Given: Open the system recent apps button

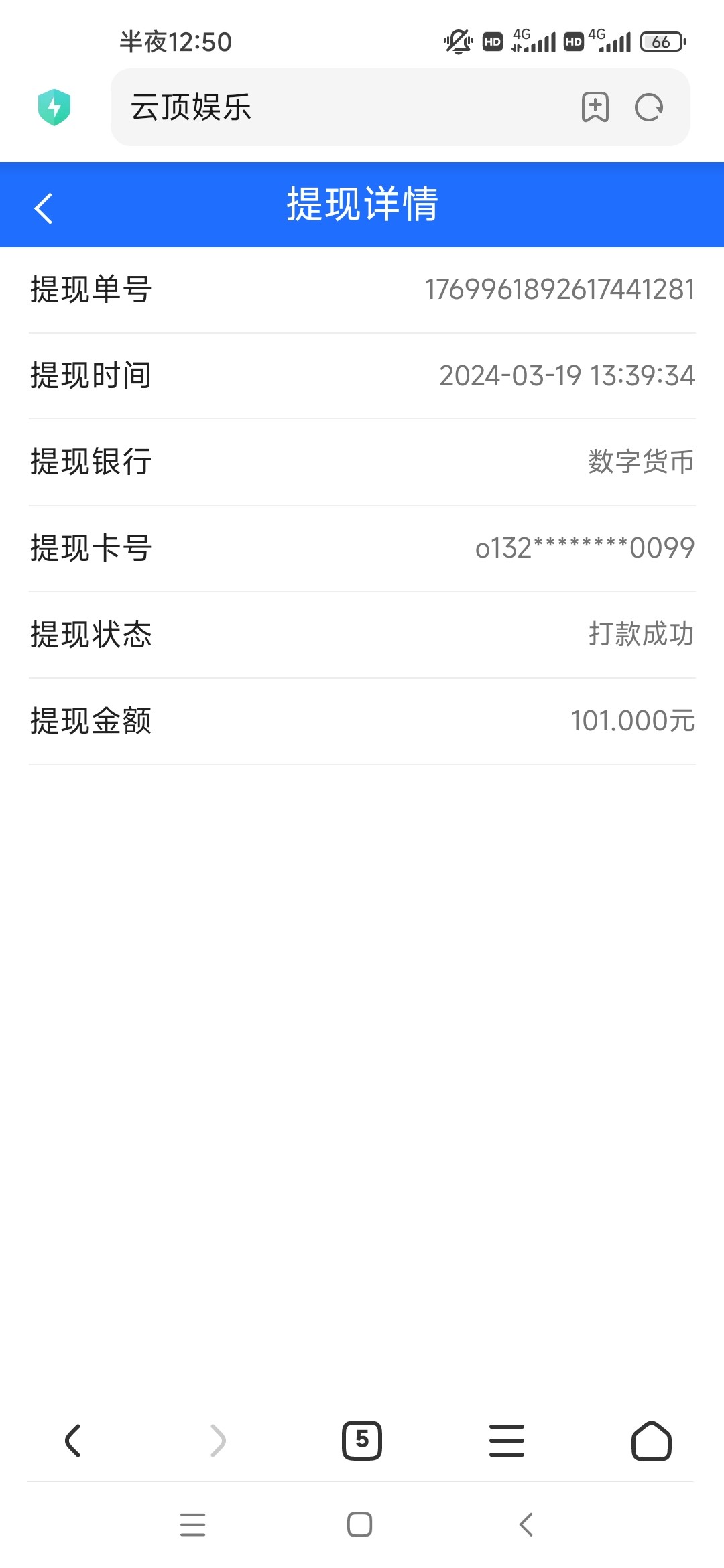Looking at the screenshot, I should [x=193, y=1524].
